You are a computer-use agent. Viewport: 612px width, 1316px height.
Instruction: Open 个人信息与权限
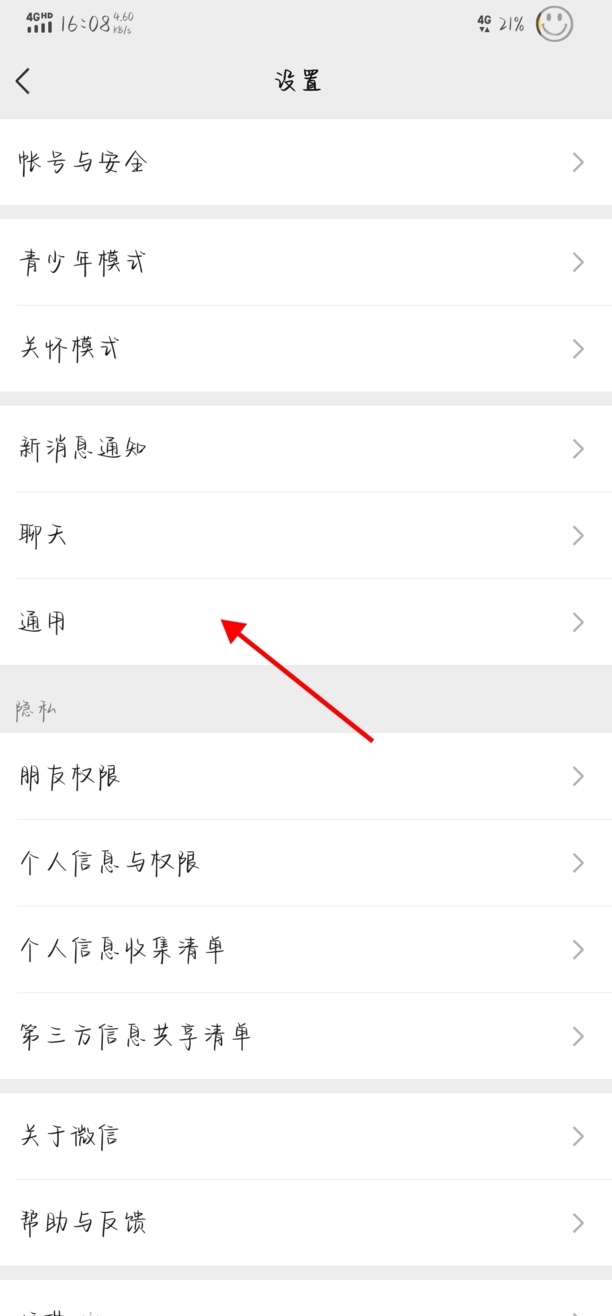[306, 863]
